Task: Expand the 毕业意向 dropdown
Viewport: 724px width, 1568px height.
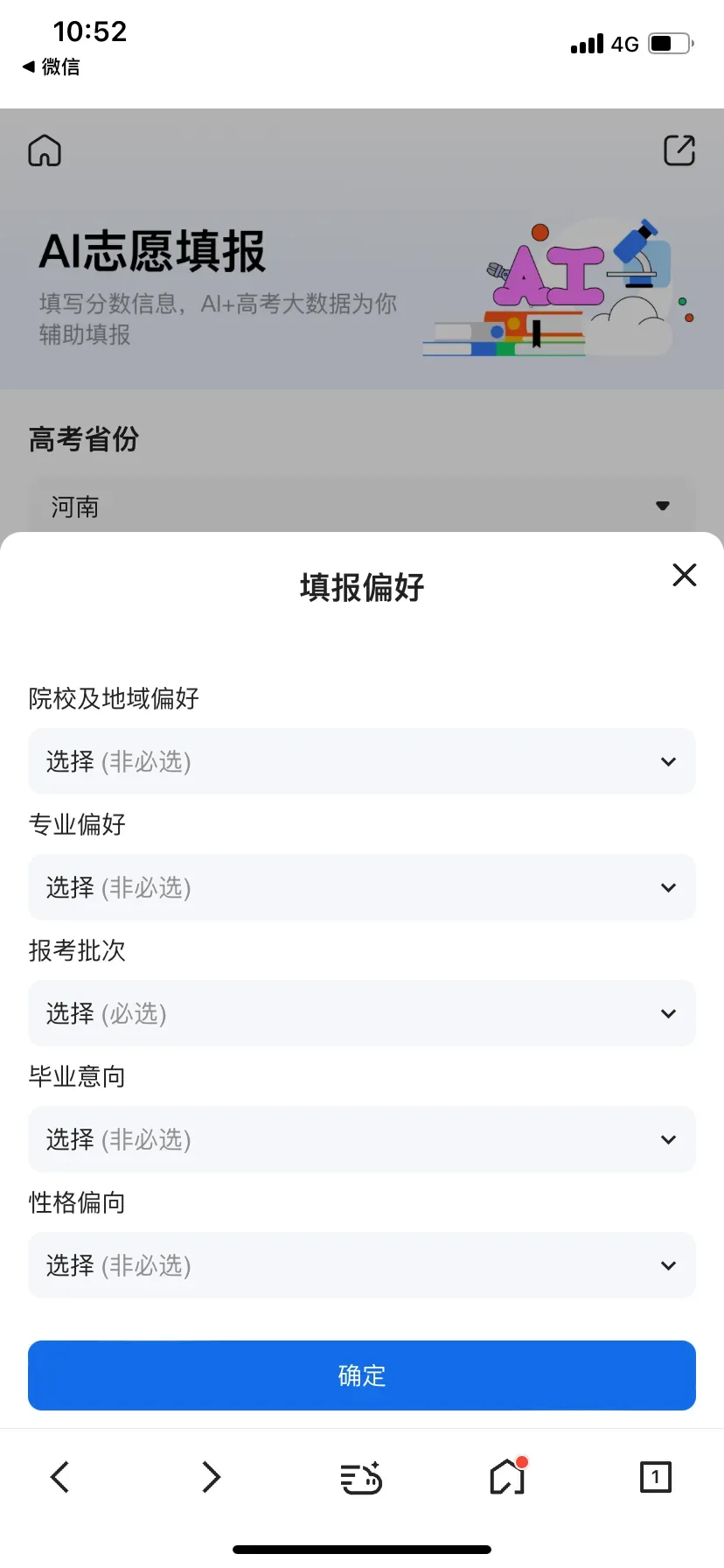Action: click(362, 1139)
